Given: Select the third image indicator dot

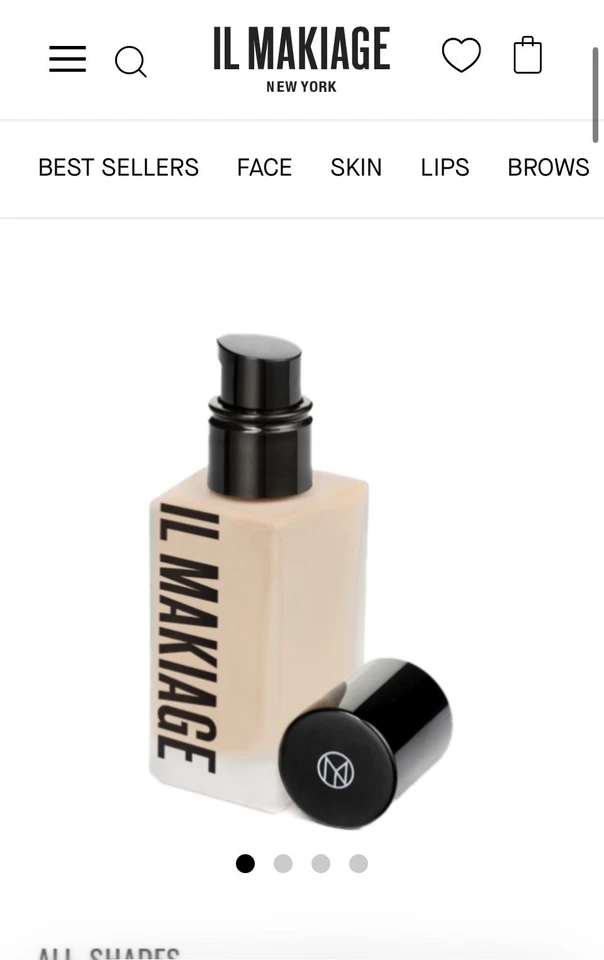Looking at the screenshot, I should (x=321, y=863).
